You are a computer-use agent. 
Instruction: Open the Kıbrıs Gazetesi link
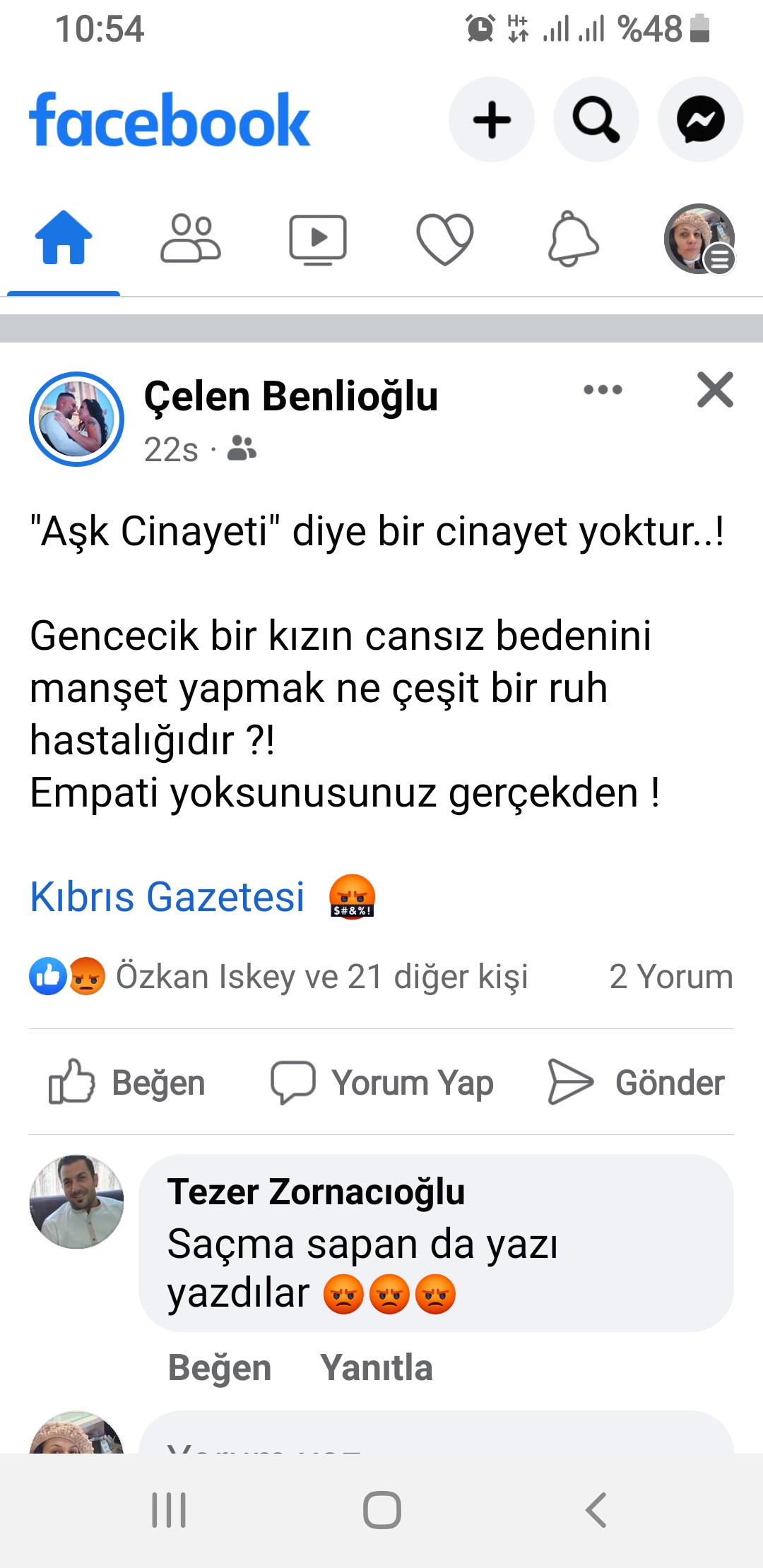coord(167,897)
